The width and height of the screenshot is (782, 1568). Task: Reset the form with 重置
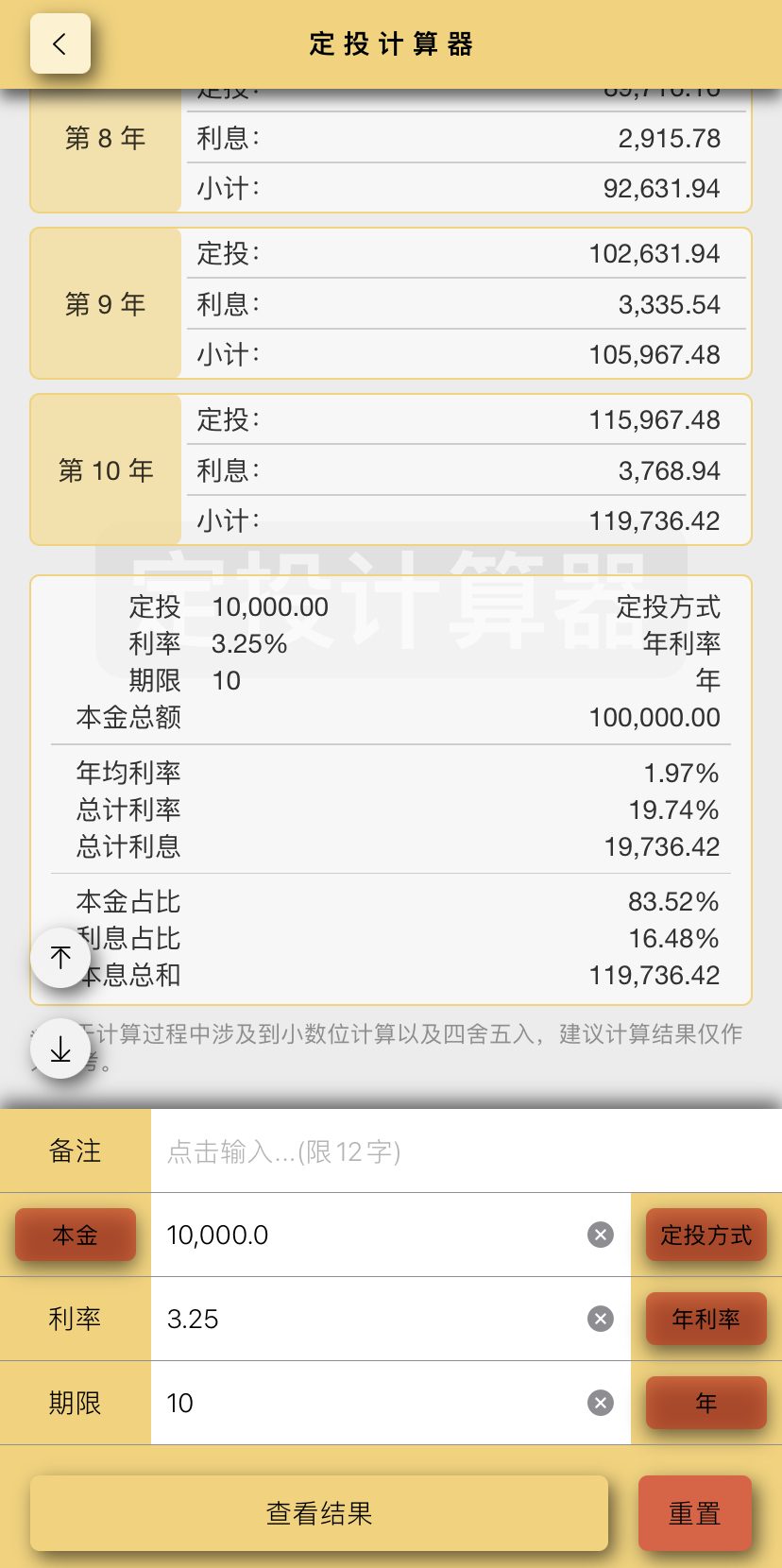pyautogui.click(x=695, y=1513)
